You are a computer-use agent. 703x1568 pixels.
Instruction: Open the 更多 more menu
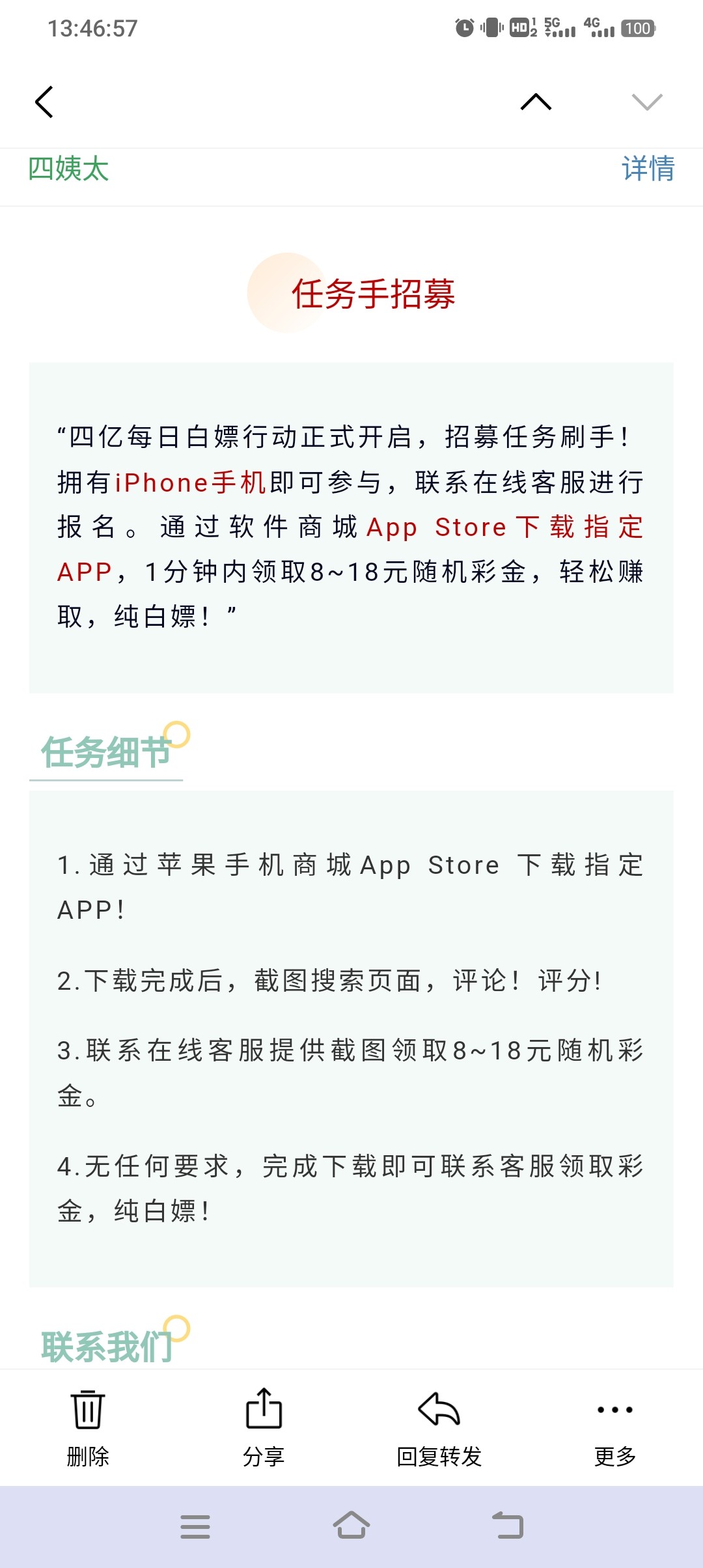(615, 1427)
